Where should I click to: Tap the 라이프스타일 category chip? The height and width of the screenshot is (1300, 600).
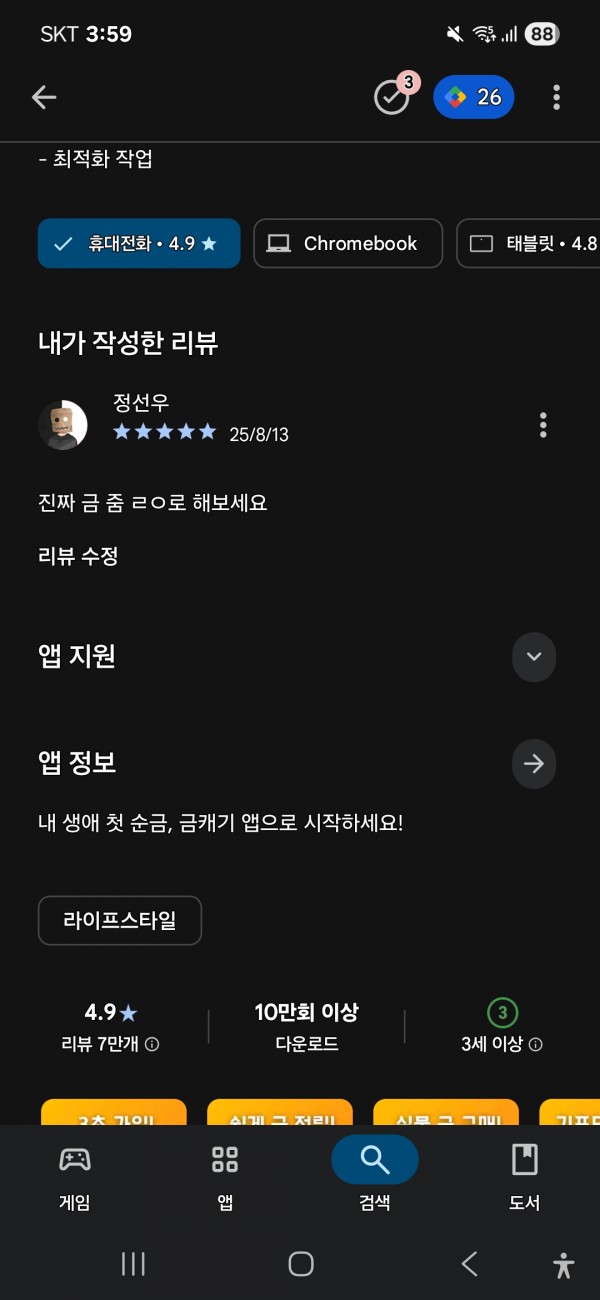point(120,921)
